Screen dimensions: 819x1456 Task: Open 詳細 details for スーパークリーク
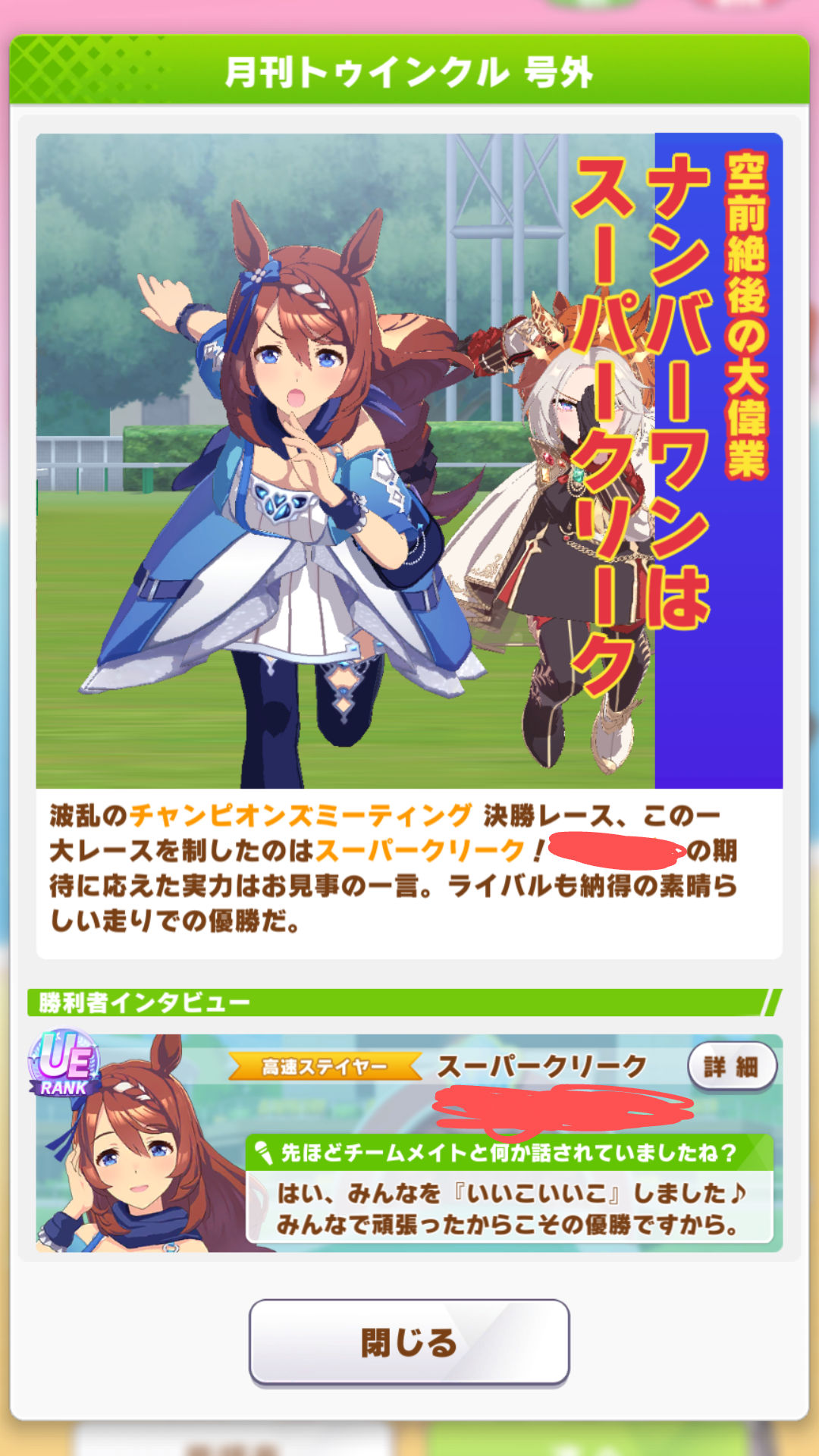click(731, 1067)
